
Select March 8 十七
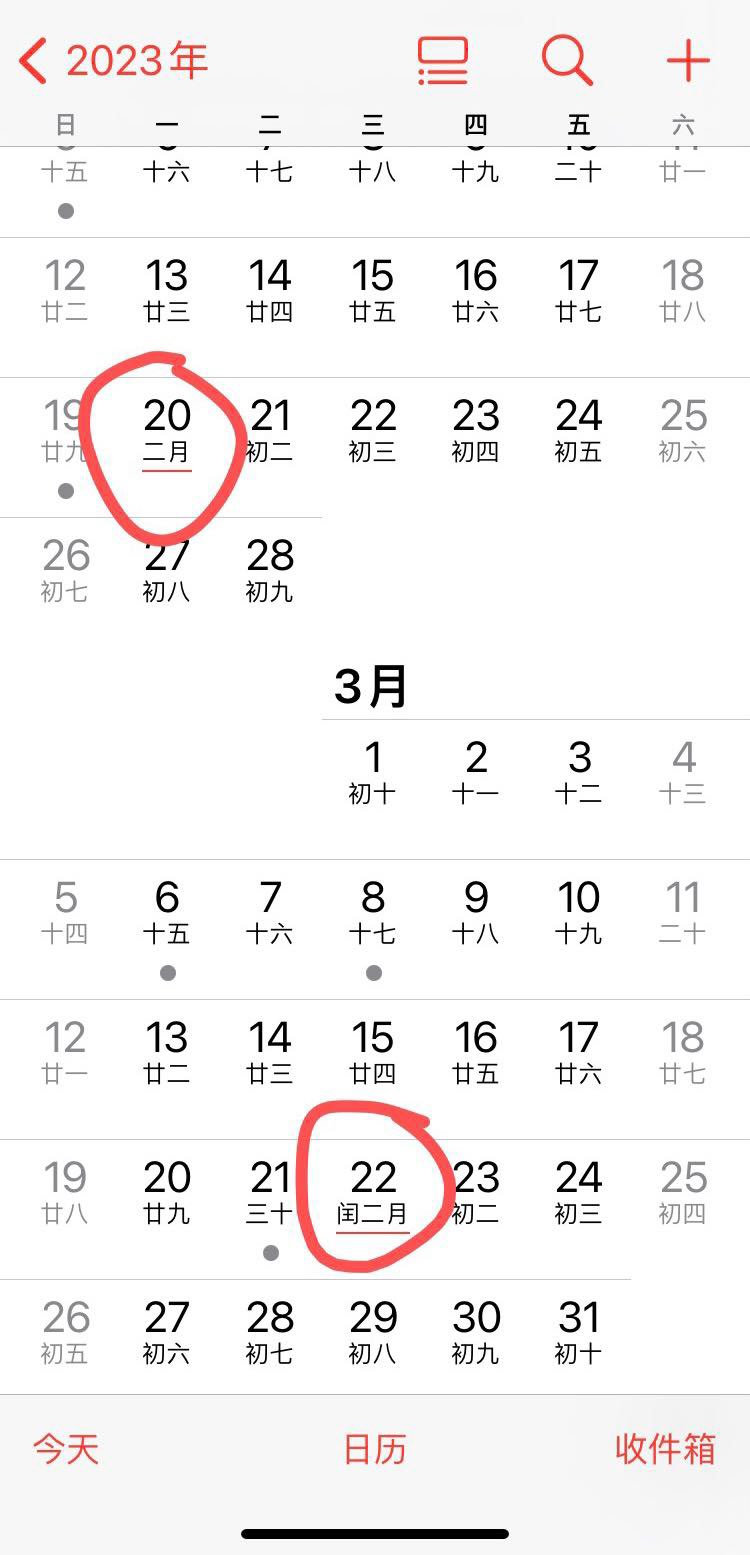click(x=373, y=912)
